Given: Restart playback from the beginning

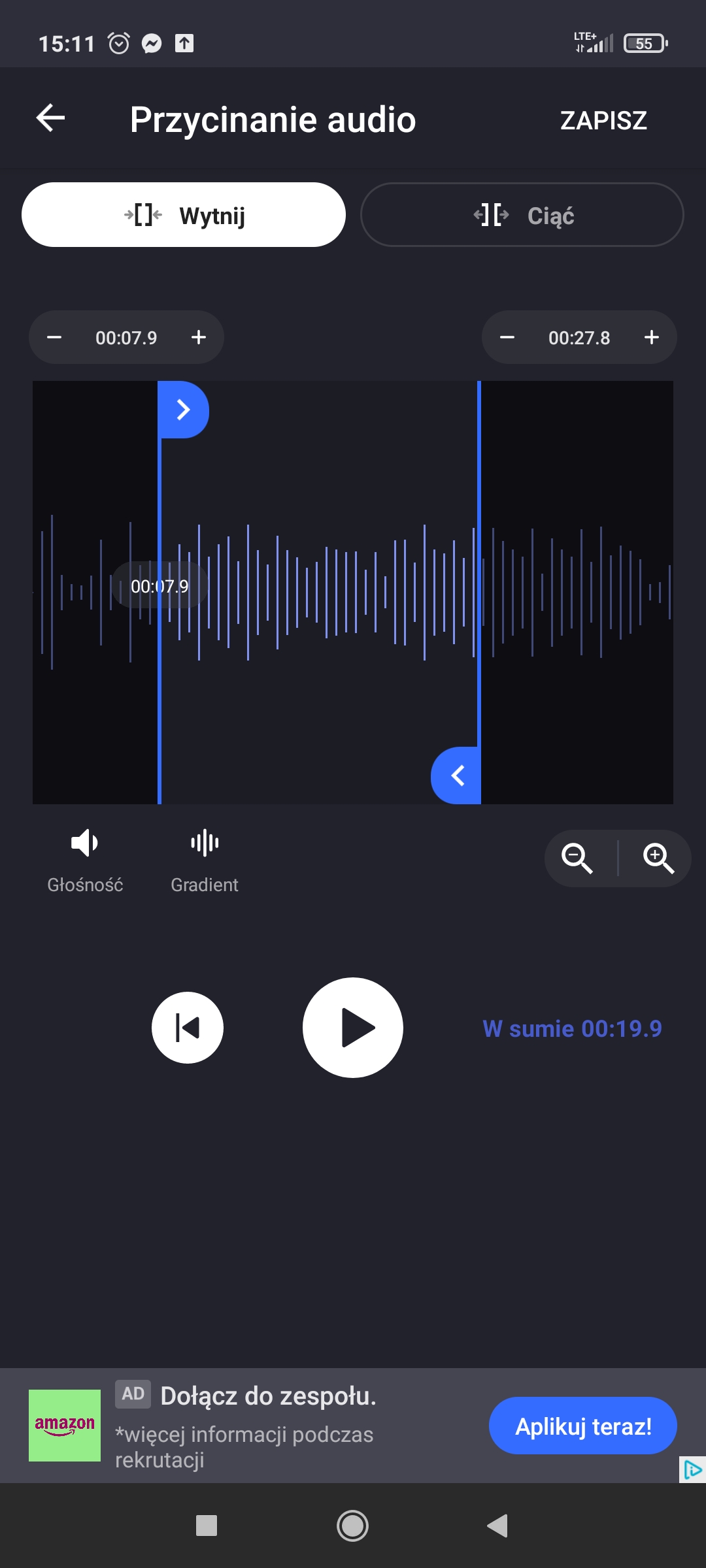Looking at the screenshot, I should (188, 1027).
